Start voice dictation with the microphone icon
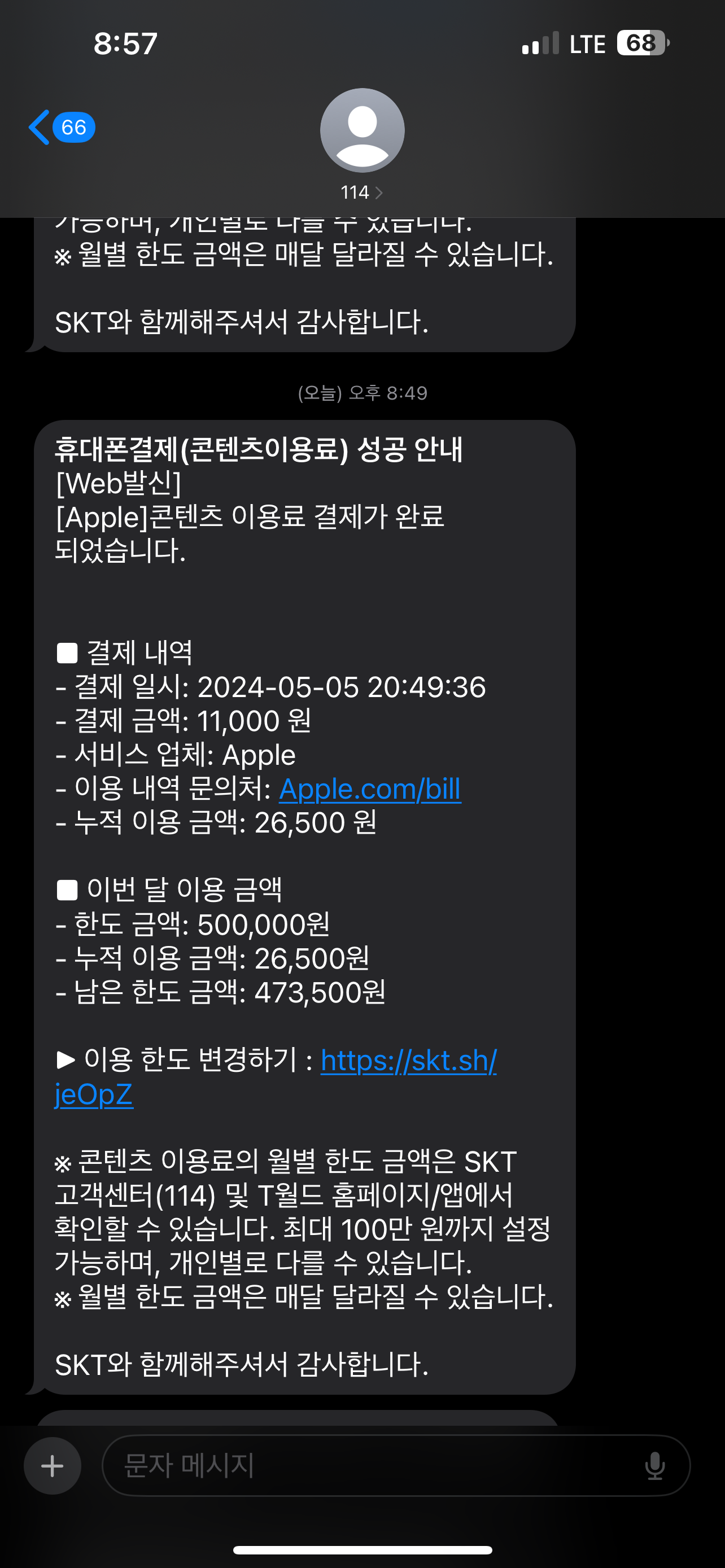725x1568 pixels. coord(654,1466)
